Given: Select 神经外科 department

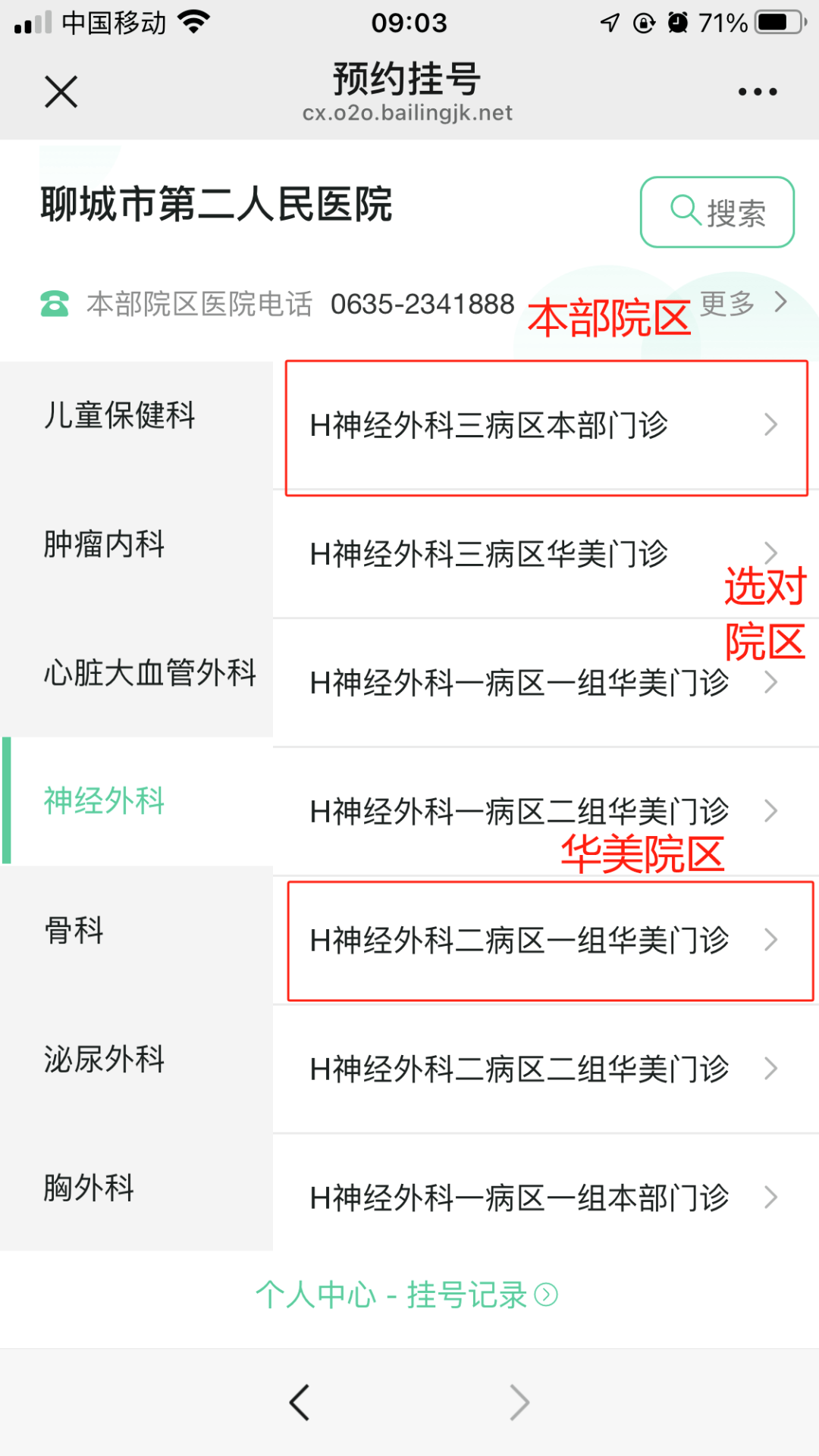Looking at the screenshot, I should click(105, 801).
